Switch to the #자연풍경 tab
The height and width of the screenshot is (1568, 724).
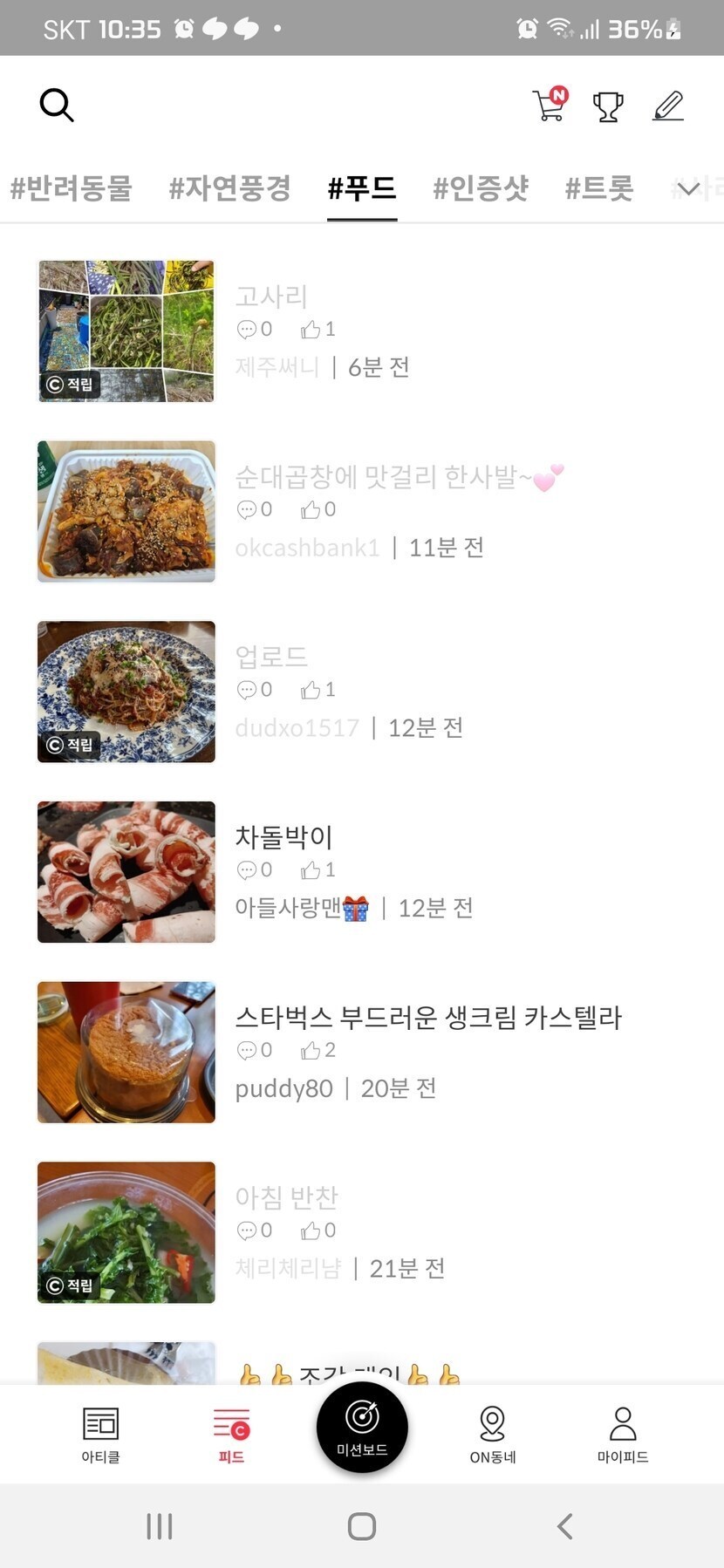[229, 188]
